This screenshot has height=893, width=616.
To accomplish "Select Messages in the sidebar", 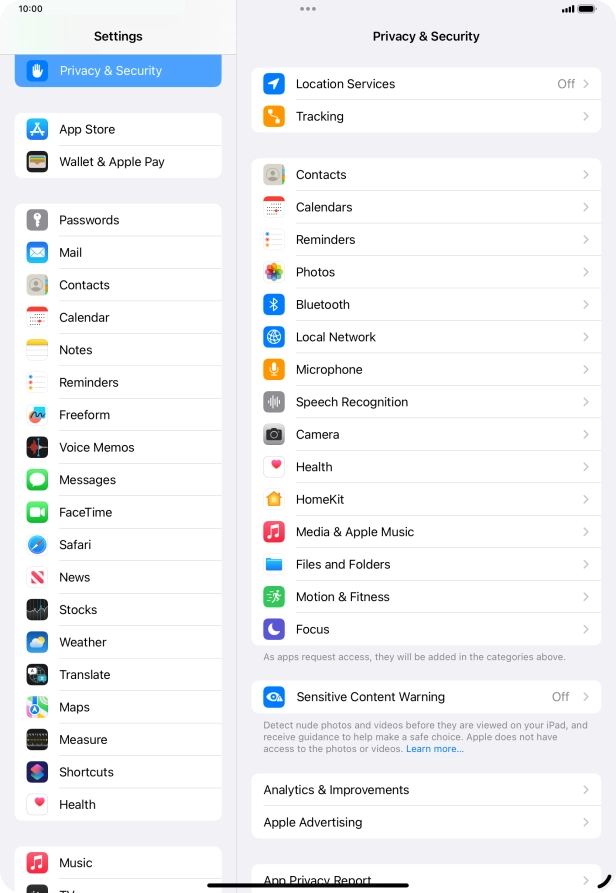I will [118, 480].
